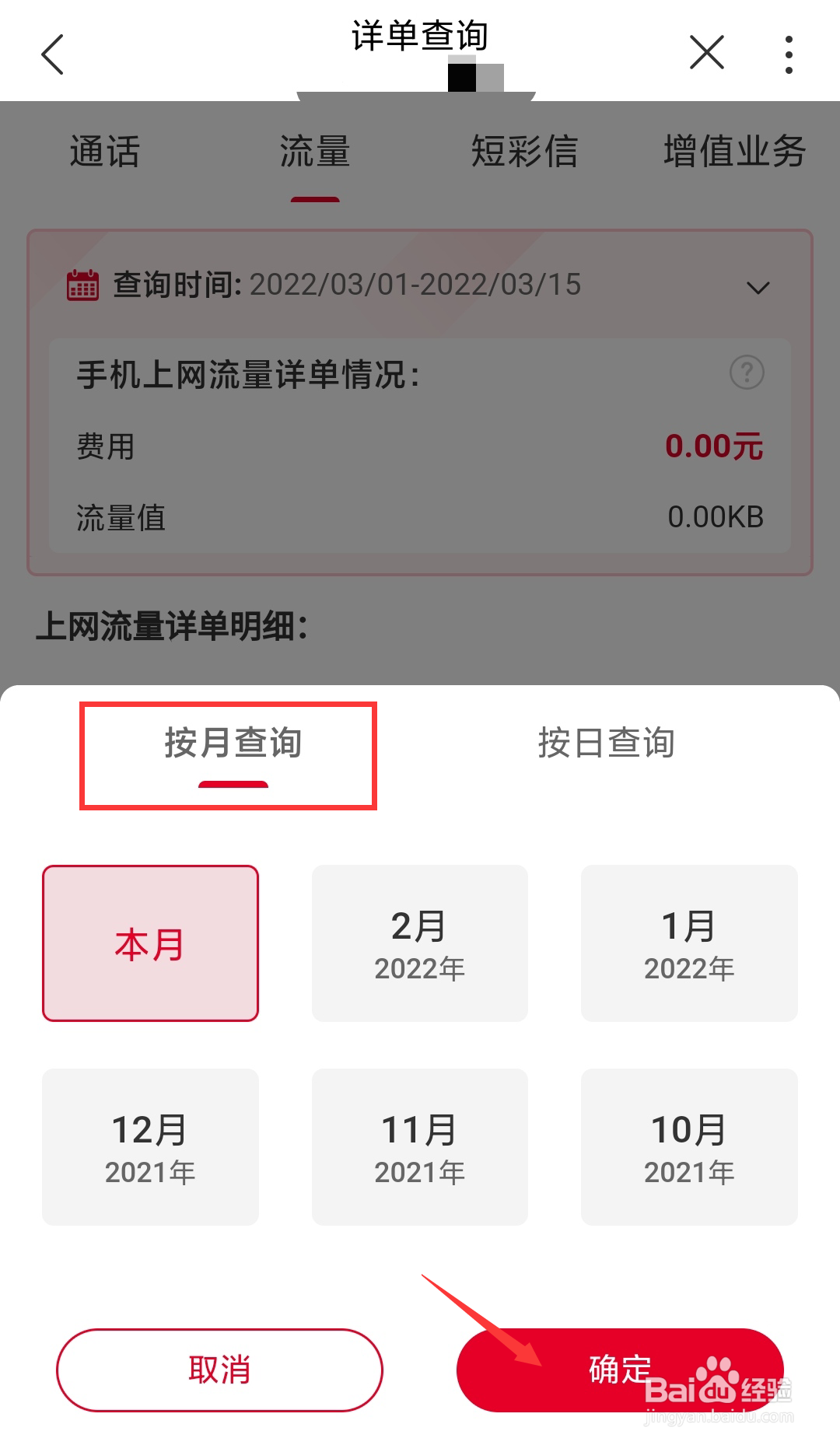Open the three-dot overflow menu
The width and height of the screenshot is (840, 1445).
click(x=788, y=52)
